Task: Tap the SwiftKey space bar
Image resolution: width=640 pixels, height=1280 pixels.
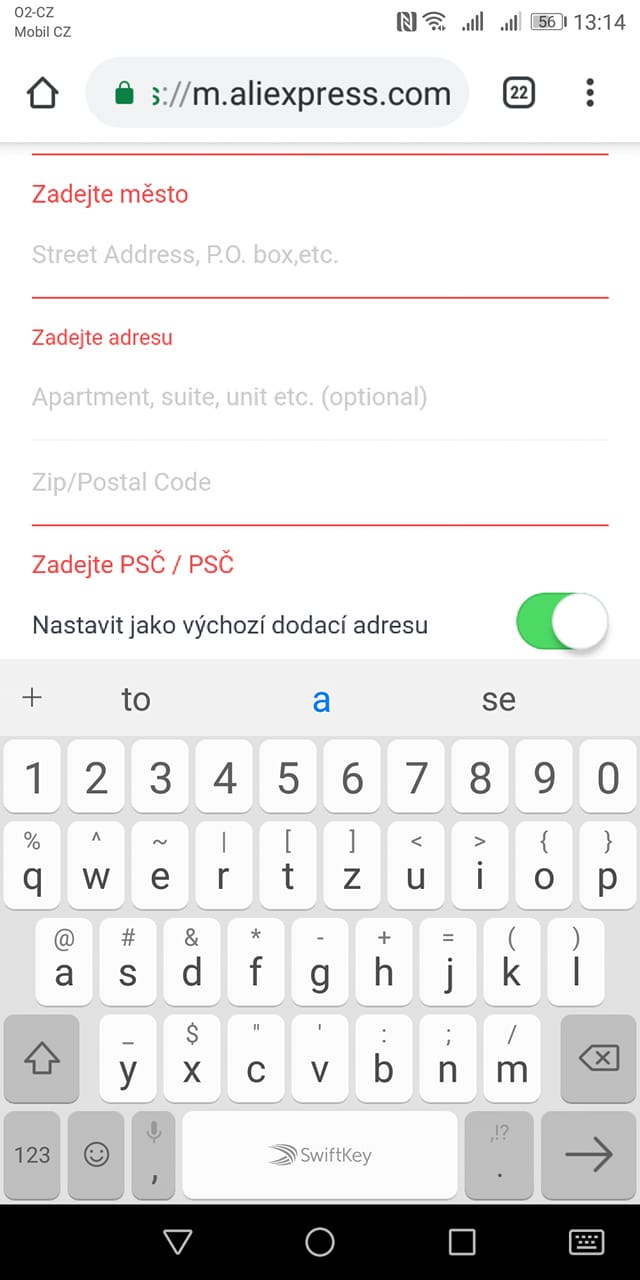Action: tap(320, 1155)
